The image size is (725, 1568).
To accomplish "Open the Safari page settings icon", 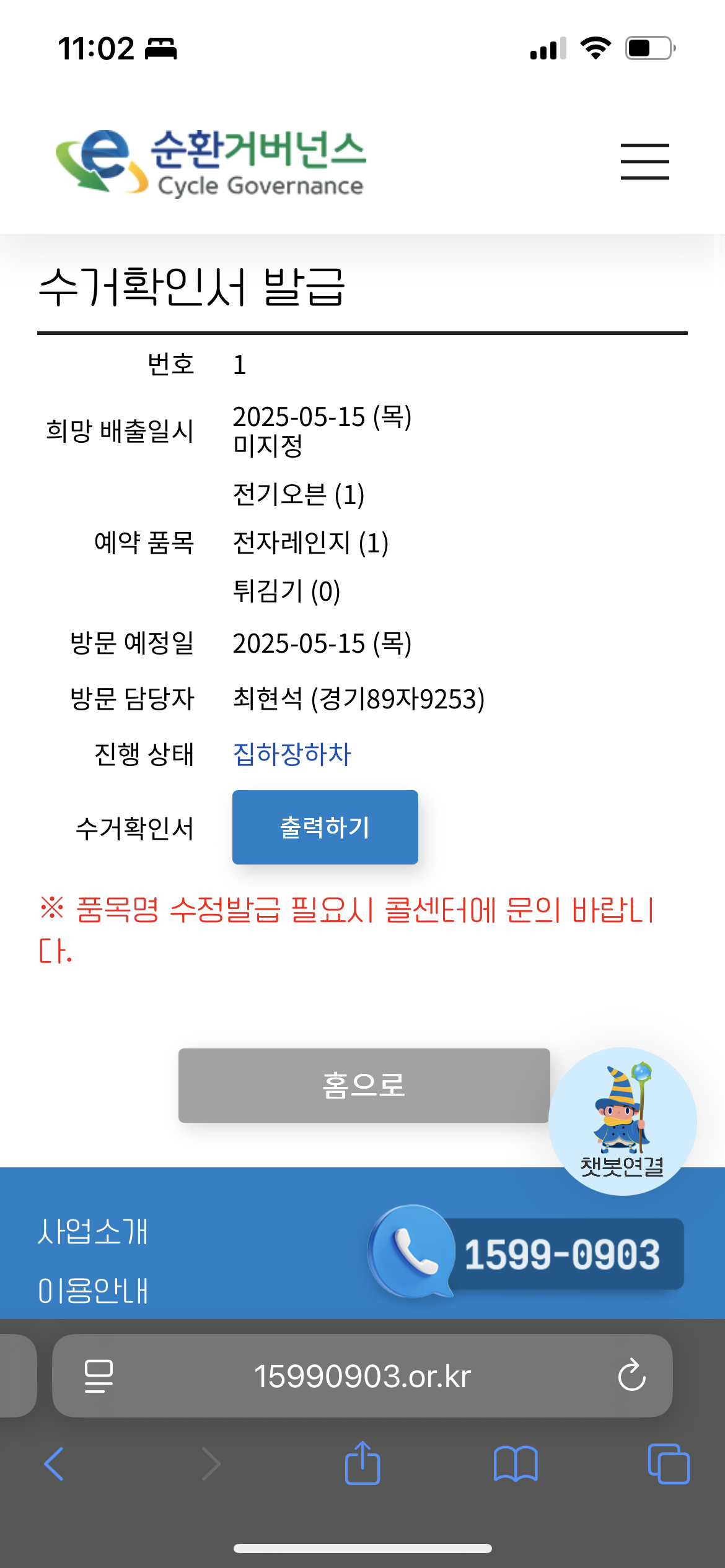I will [x=99, y=1375].
